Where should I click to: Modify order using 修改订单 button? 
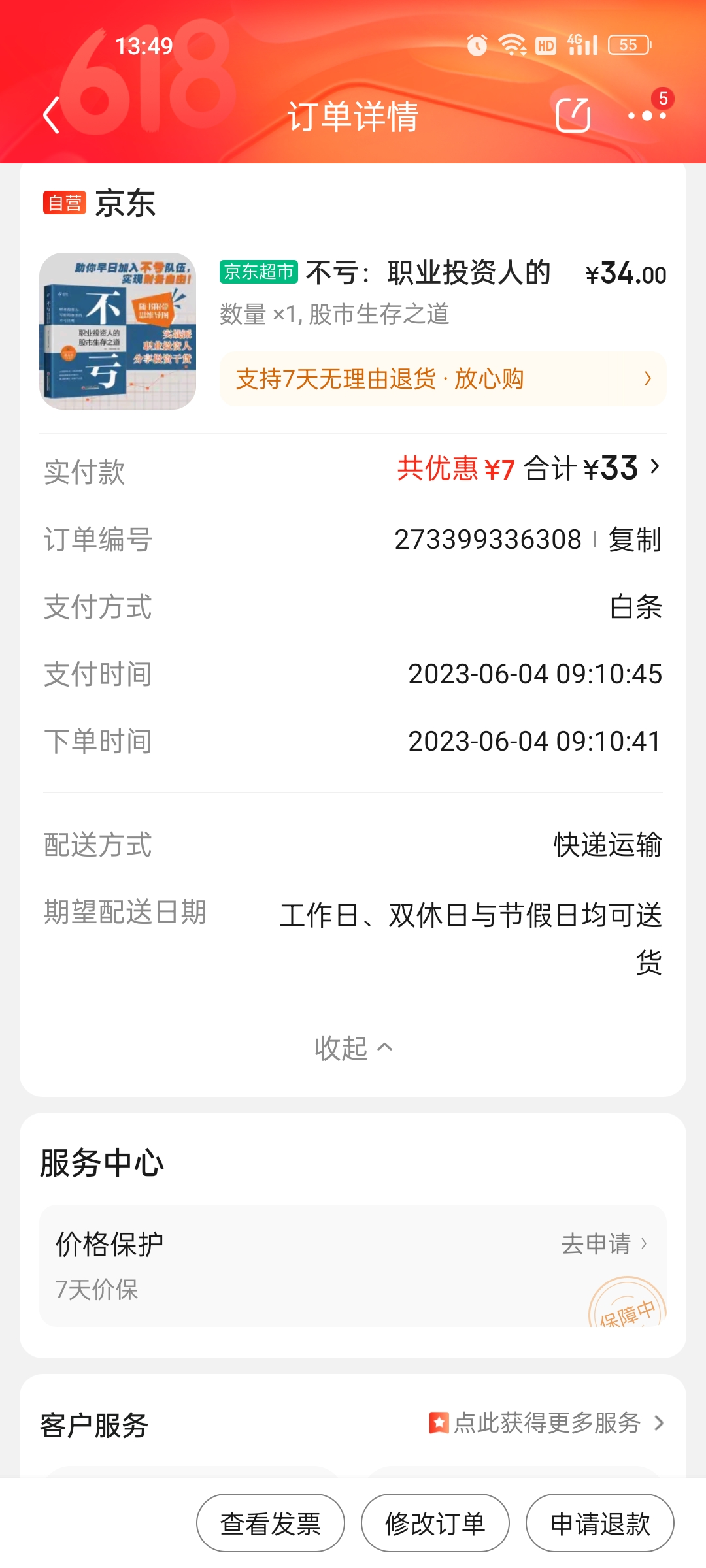tap(435, 1523)
